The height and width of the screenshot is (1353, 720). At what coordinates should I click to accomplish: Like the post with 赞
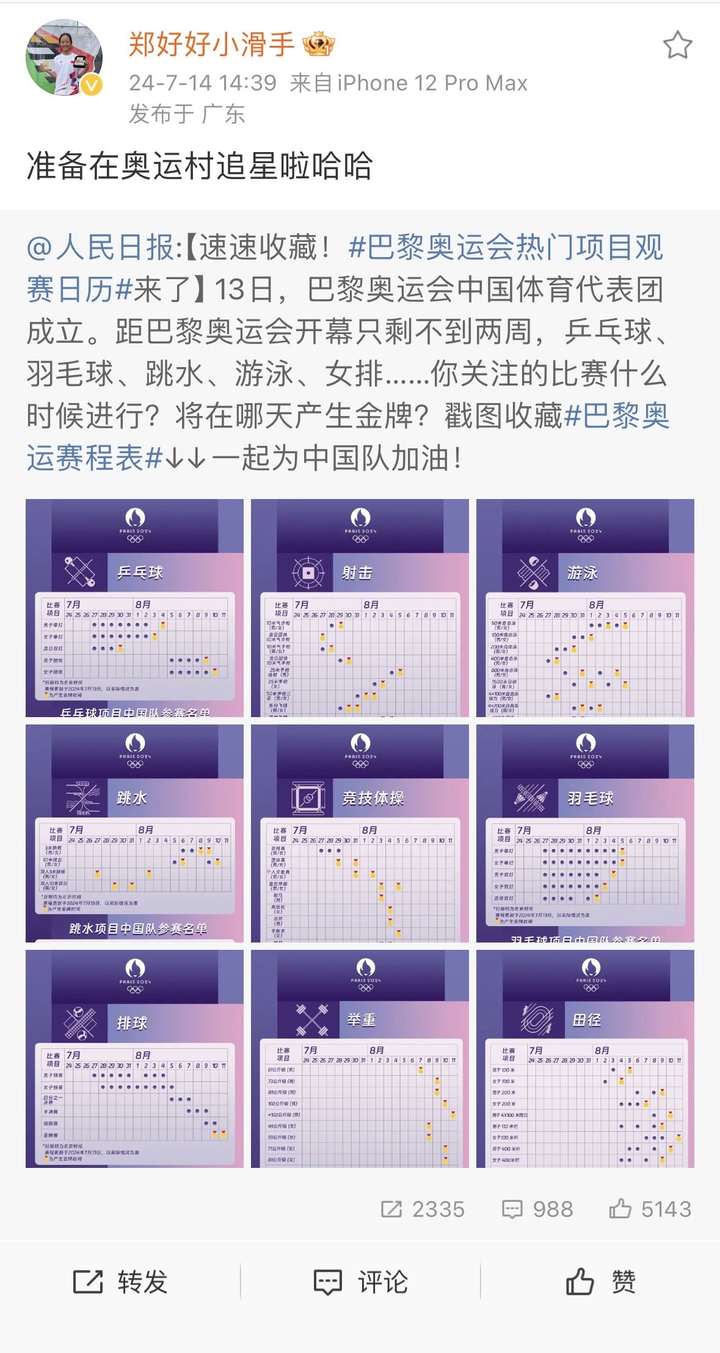[x=600, y=1282]
